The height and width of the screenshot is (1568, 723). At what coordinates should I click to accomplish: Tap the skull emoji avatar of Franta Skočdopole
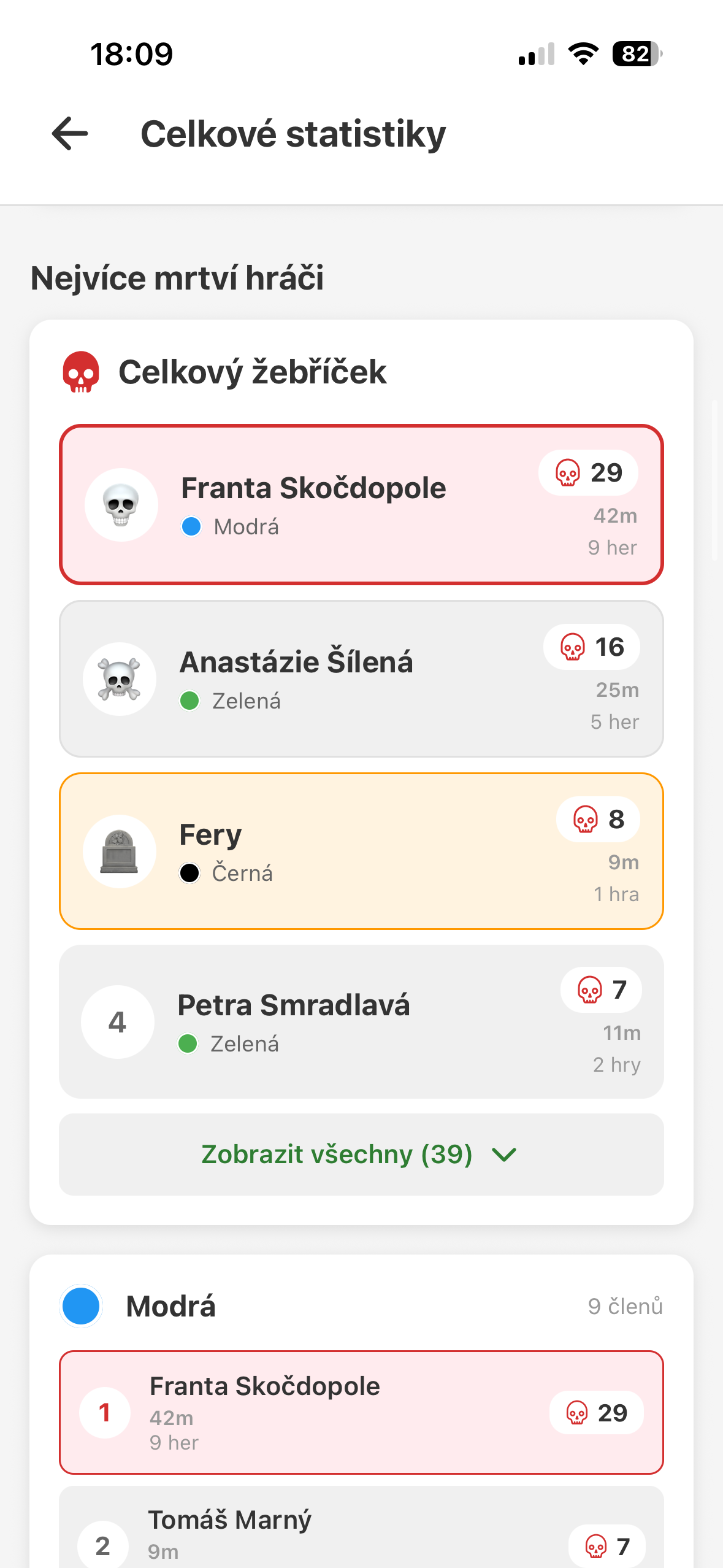(x=121, y=504)
